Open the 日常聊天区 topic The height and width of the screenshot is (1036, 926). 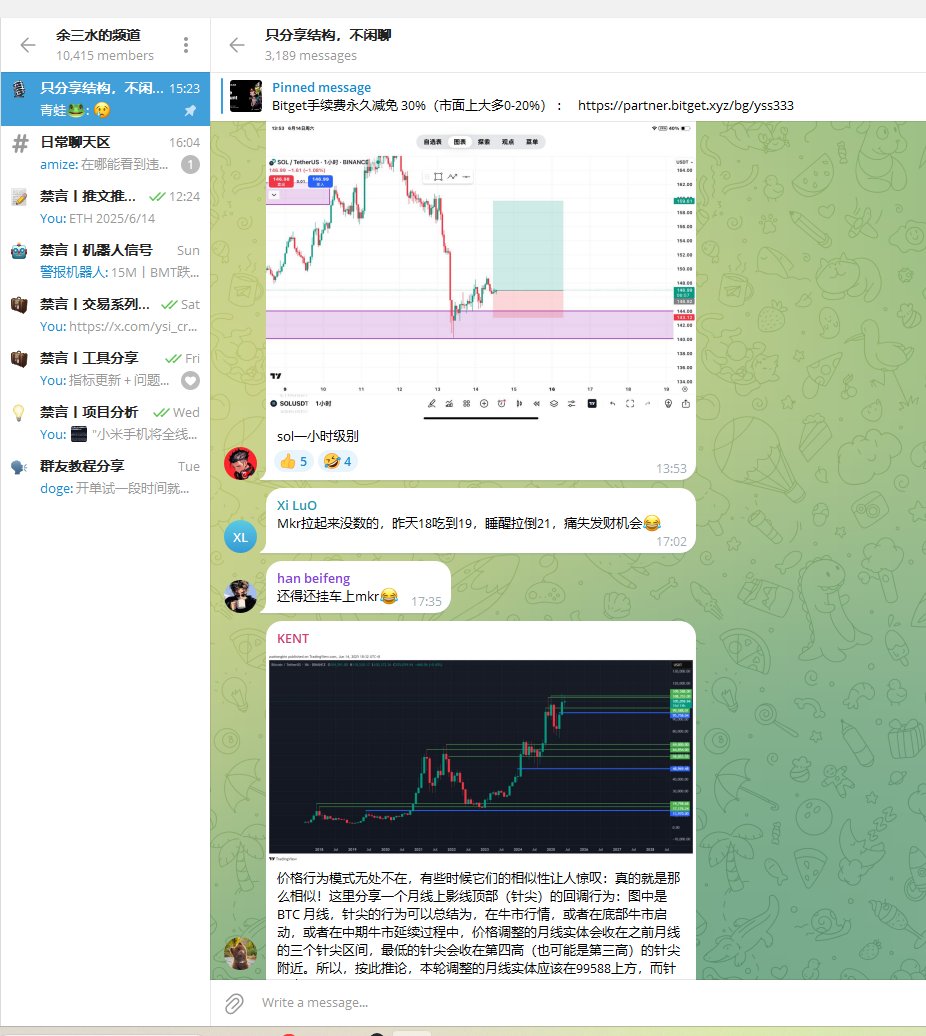(x=105, y=153)
